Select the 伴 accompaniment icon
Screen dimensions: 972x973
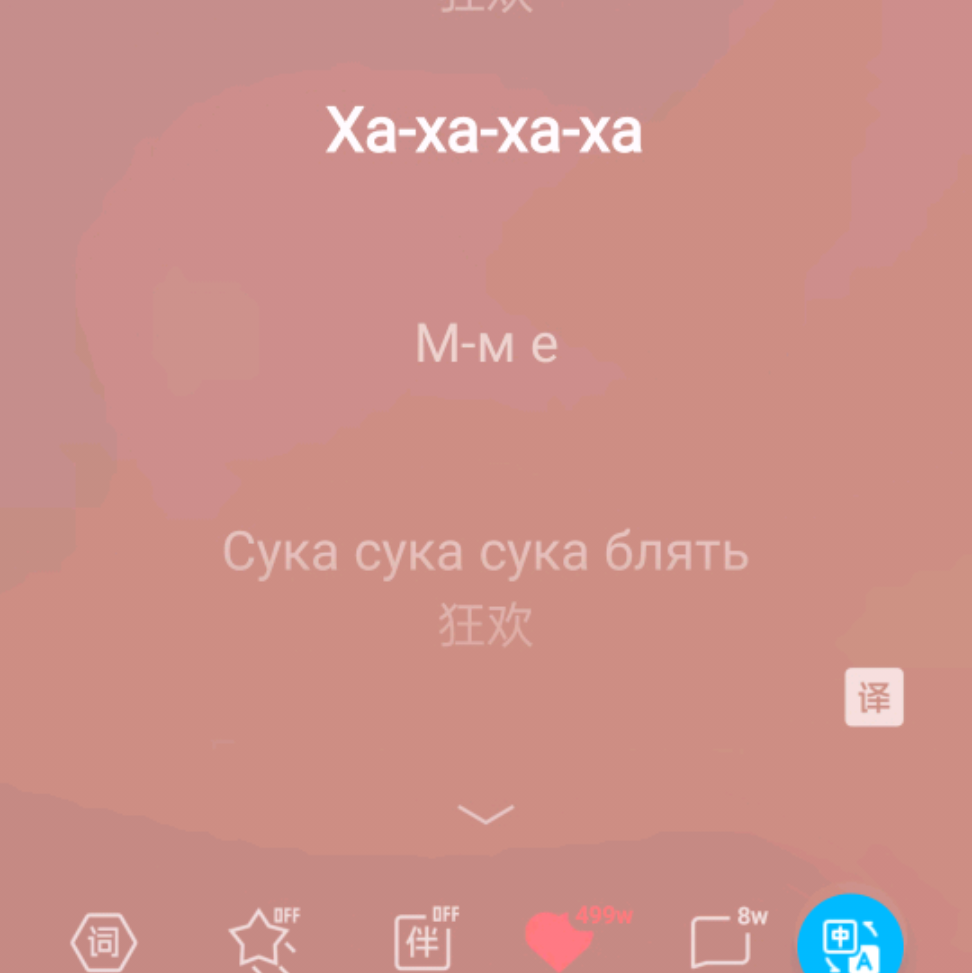click(x=422, y=945)
